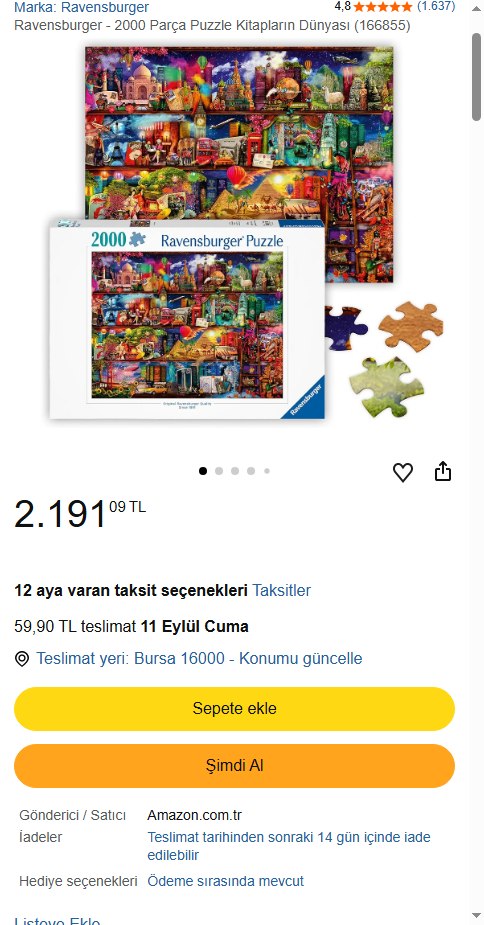Open the Taksitler installment options link
484x925 pixels.
(x=282, y=591)
